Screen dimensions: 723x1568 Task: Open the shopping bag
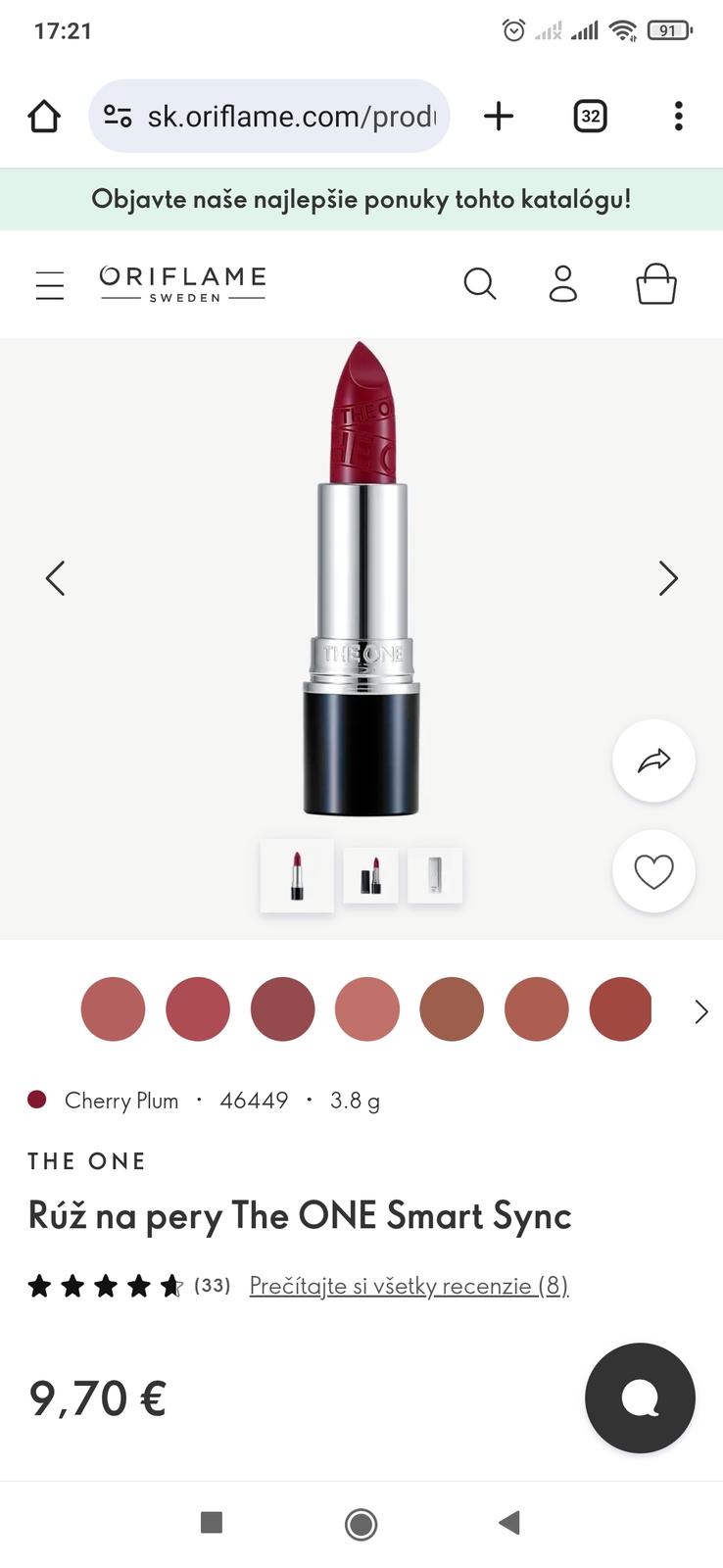(655, 284)
